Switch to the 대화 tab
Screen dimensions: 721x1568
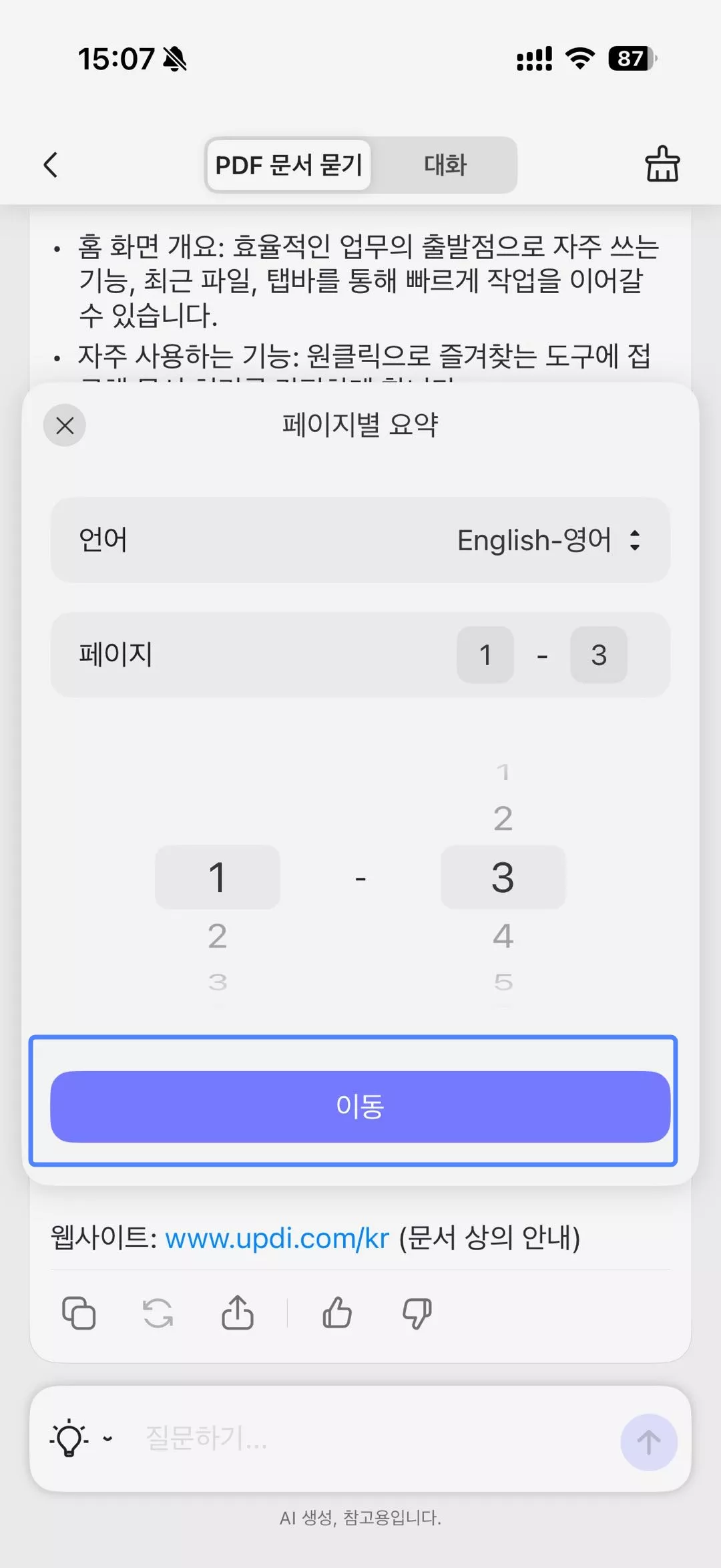click(445, 164)
